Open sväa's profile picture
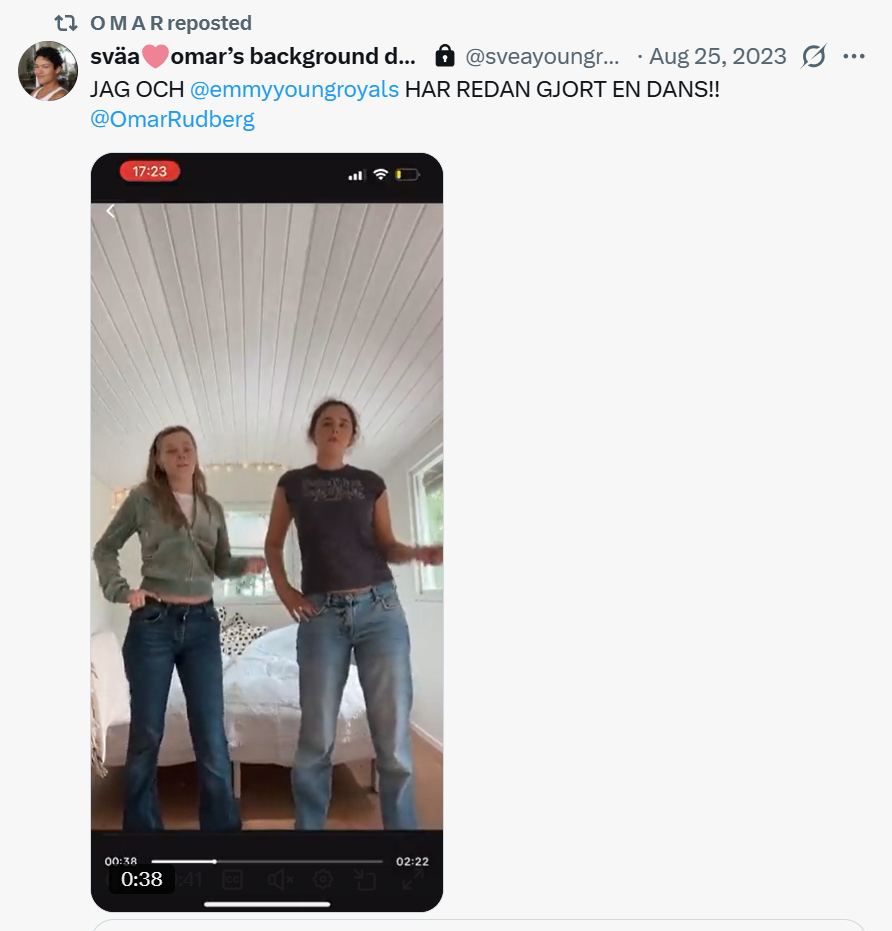Screen dimensions: 892x931 tap(47, 71)
